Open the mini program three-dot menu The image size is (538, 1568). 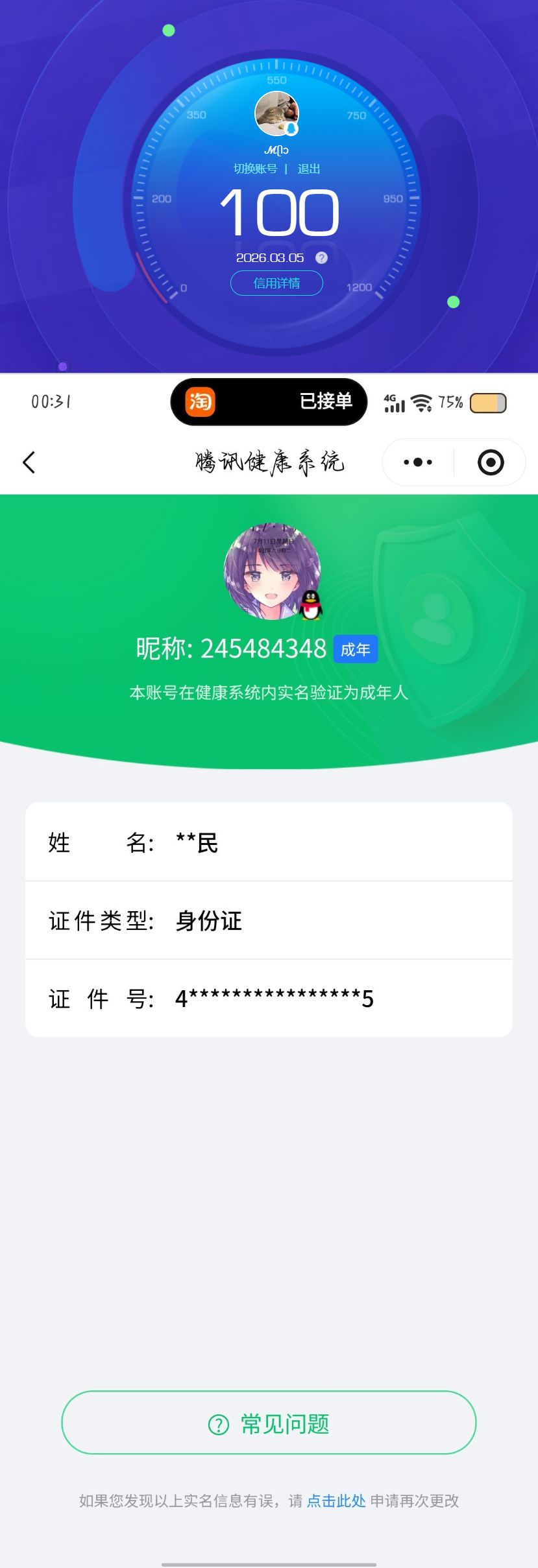pyautogui.click(x=418, y=462)
